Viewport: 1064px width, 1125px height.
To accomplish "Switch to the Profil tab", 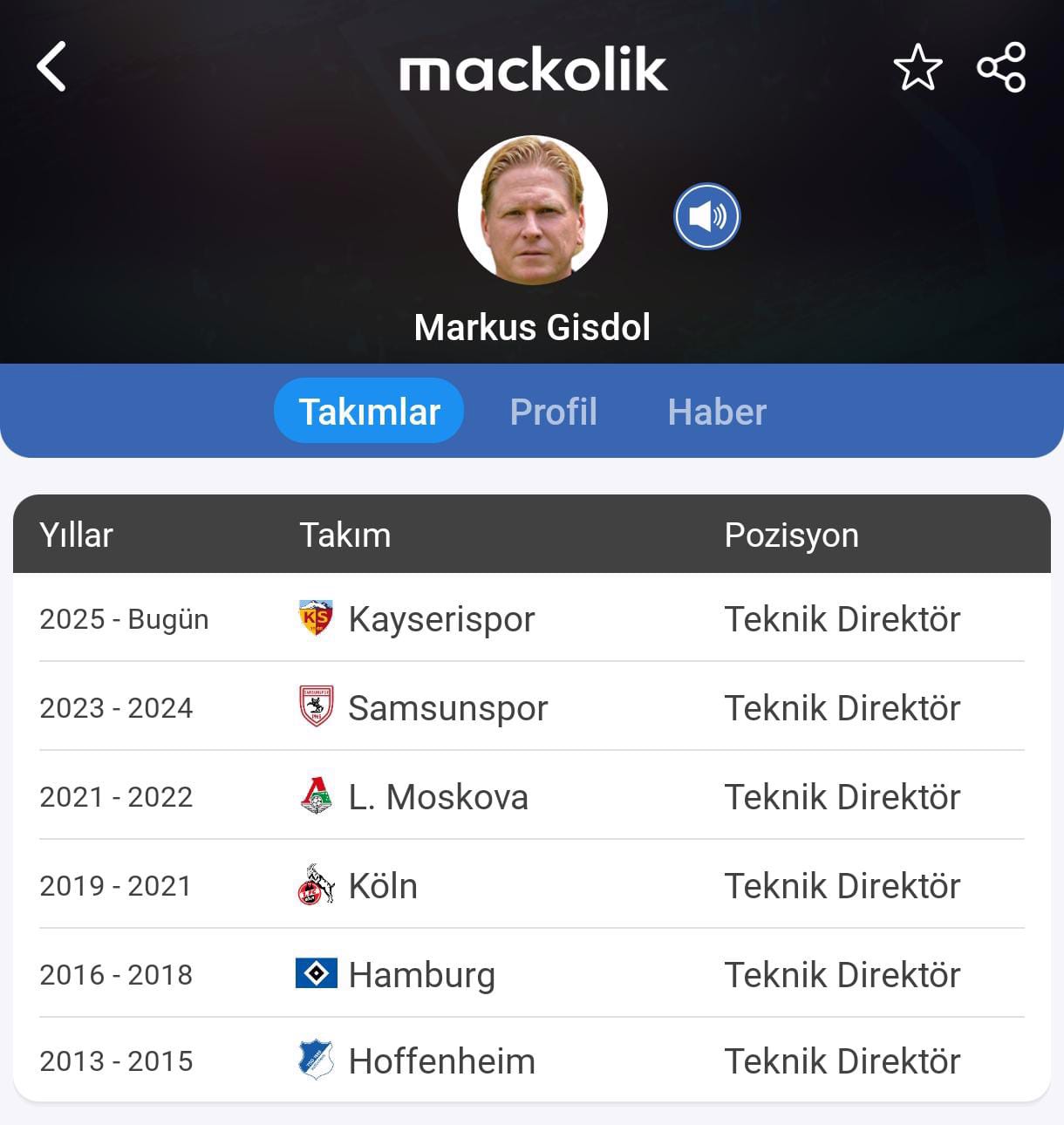I will [x=553, y=412].
